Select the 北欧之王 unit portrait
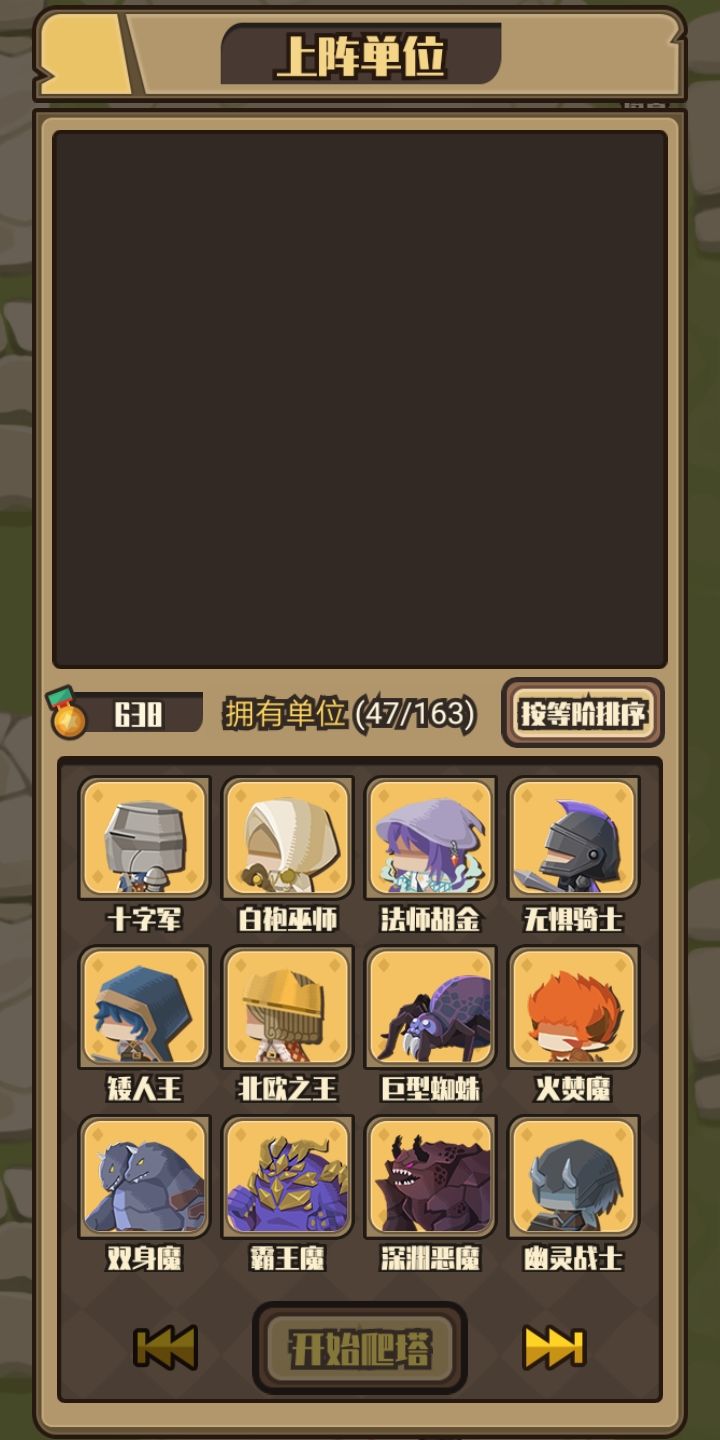The height and width of the screenshot is (1440, 720). [x=288, y=1010]
